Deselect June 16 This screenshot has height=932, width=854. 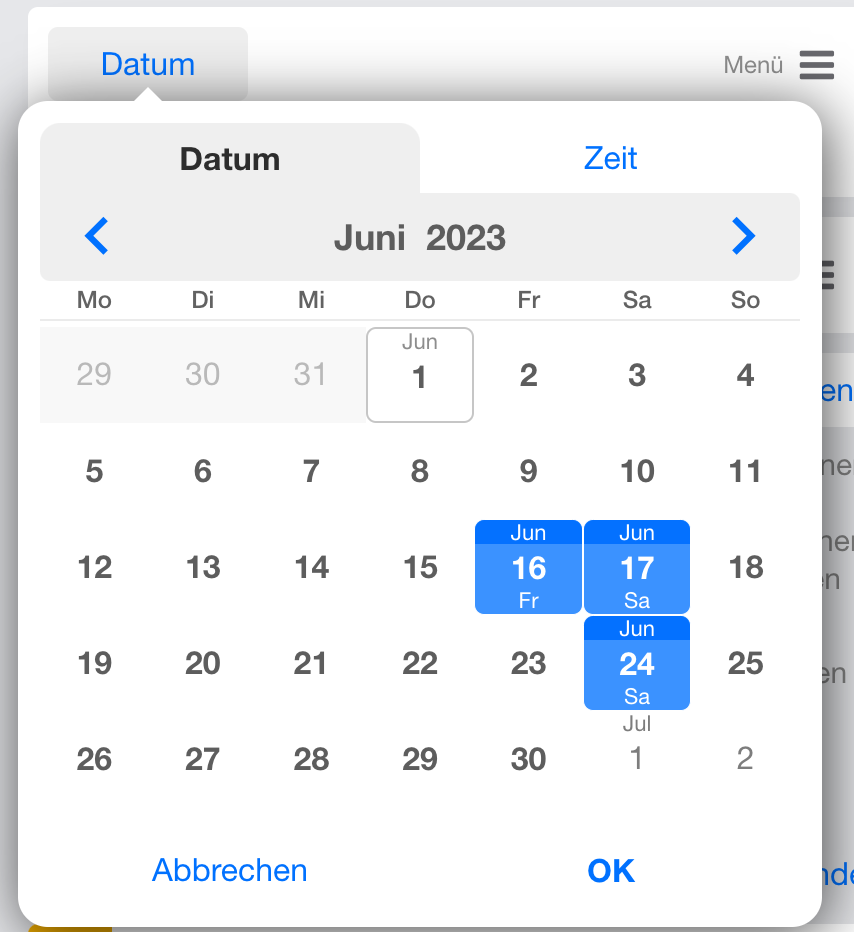528,567
